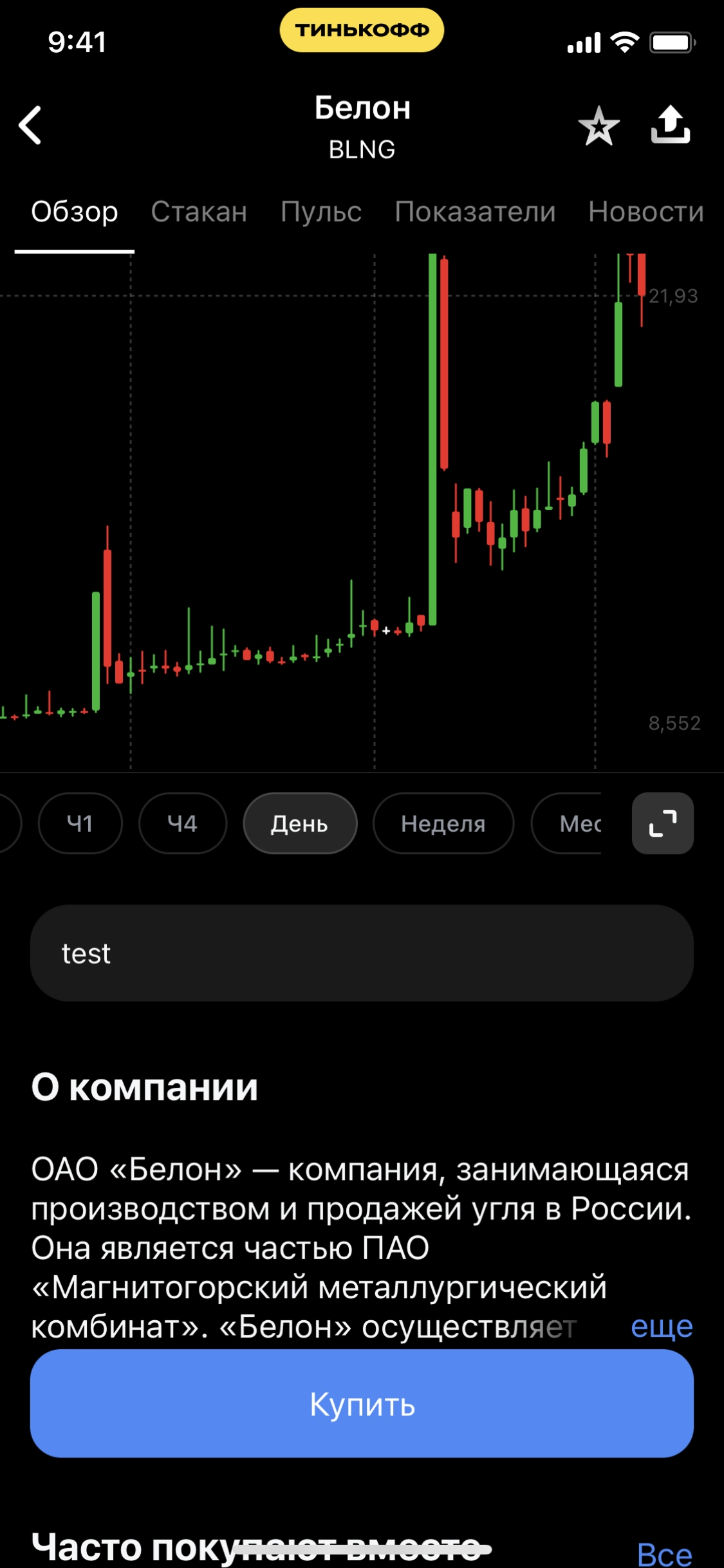Set chart interval to Ч4
Screen dimensions: 724x1568
coord(183,823)
